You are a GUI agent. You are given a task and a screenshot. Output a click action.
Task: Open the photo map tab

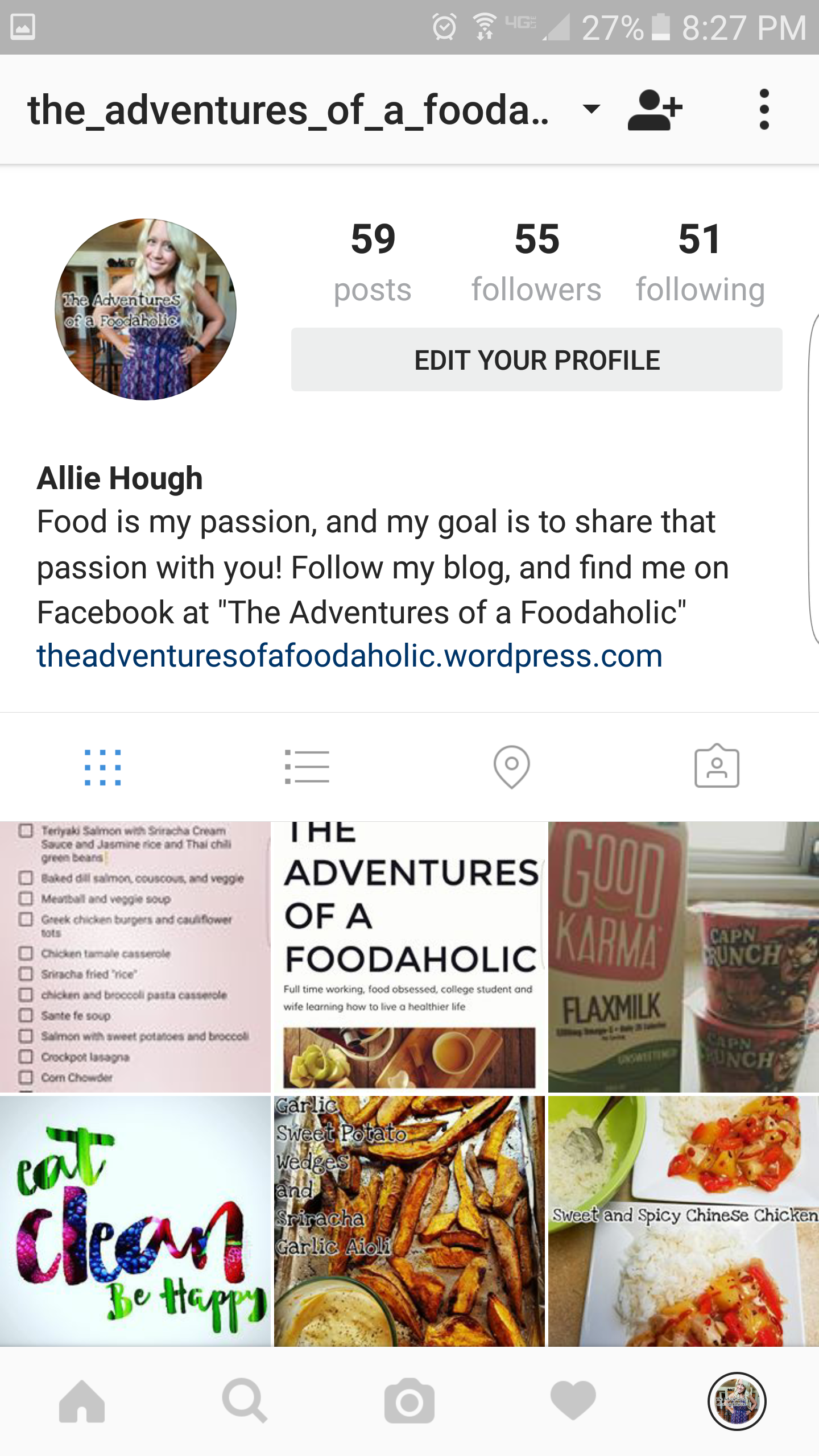[511, 767]
